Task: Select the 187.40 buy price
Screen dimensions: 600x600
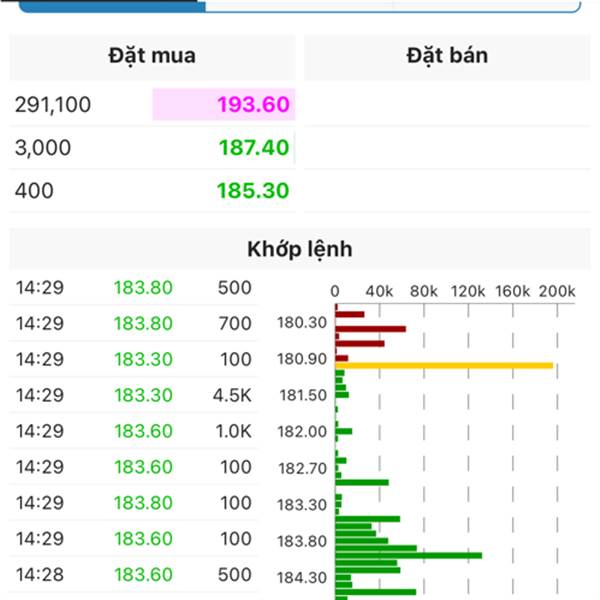Action: click(253, 148)
